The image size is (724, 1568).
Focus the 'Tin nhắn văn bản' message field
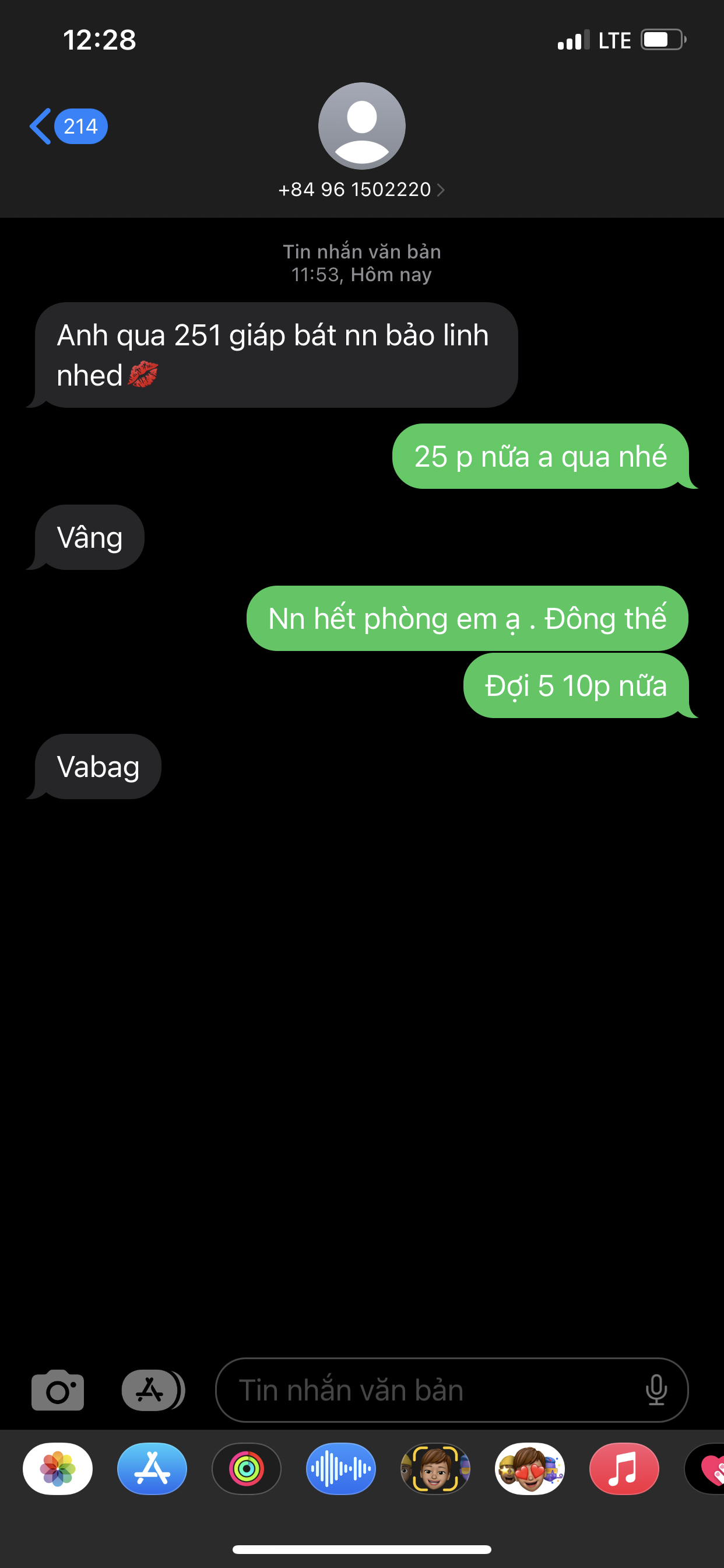tap(426, 1390)
